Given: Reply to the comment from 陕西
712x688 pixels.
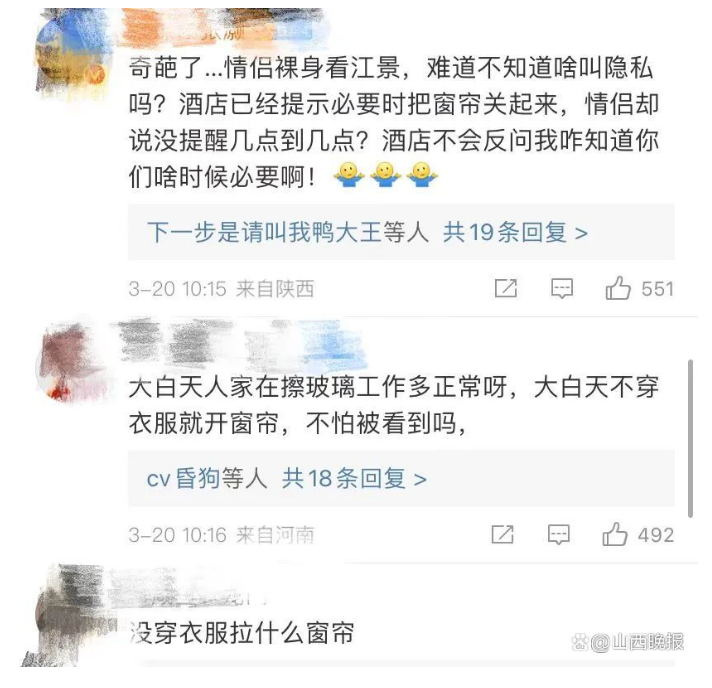Looking at the screenshot, I should 562,289.
